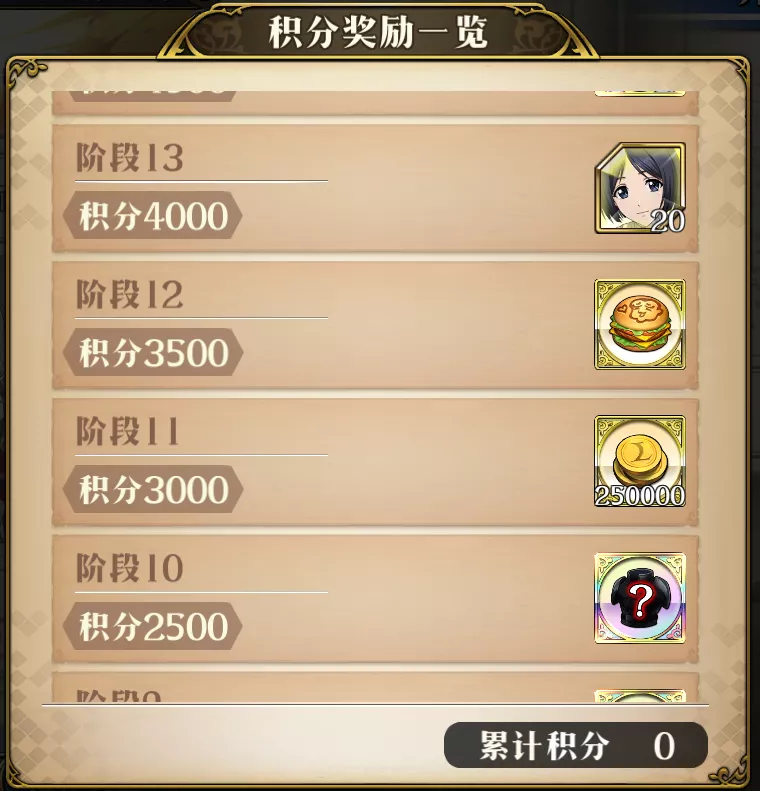Tap the stage 13 character reward icon
760x791 pixels.
640,188
